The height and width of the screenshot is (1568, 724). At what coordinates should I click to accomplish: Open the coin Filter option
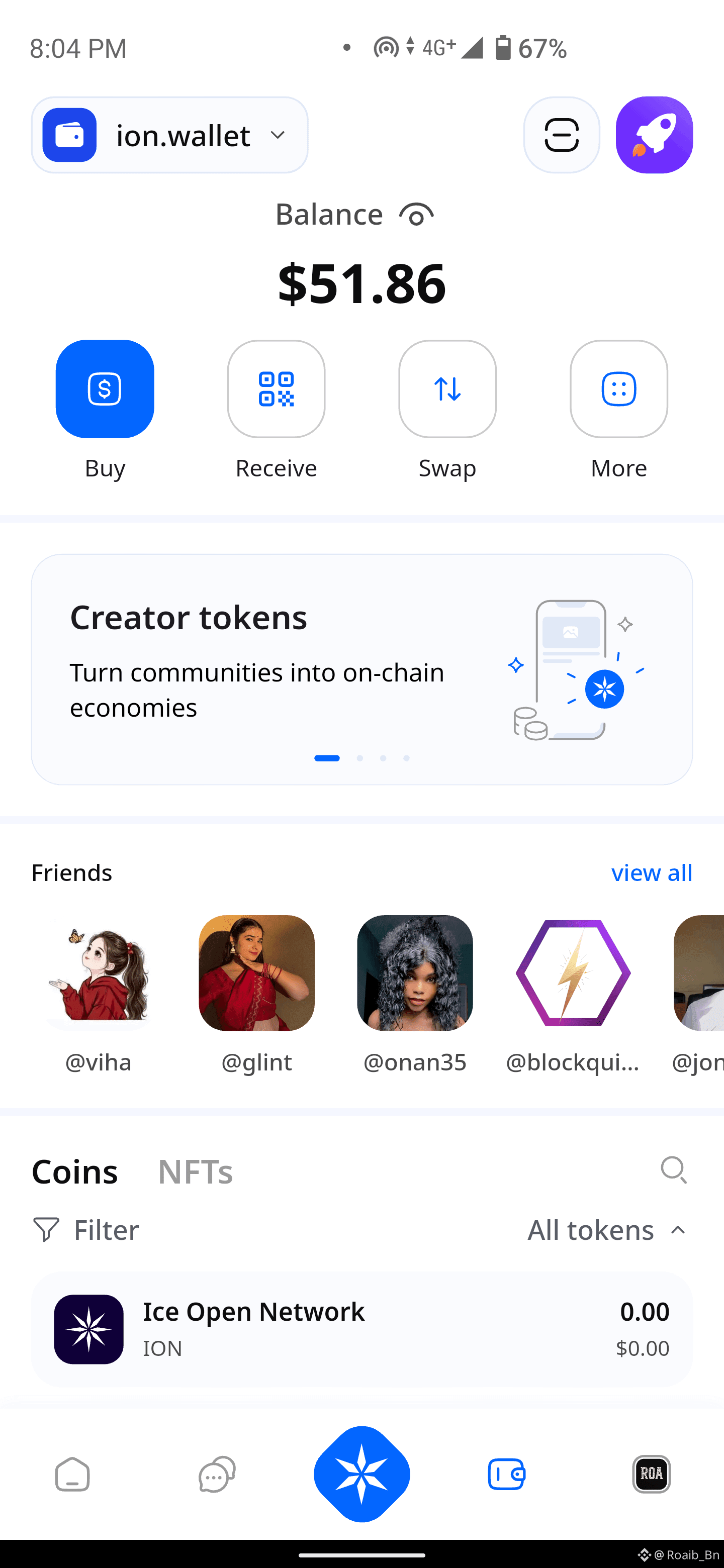[x=86, y=1230]
